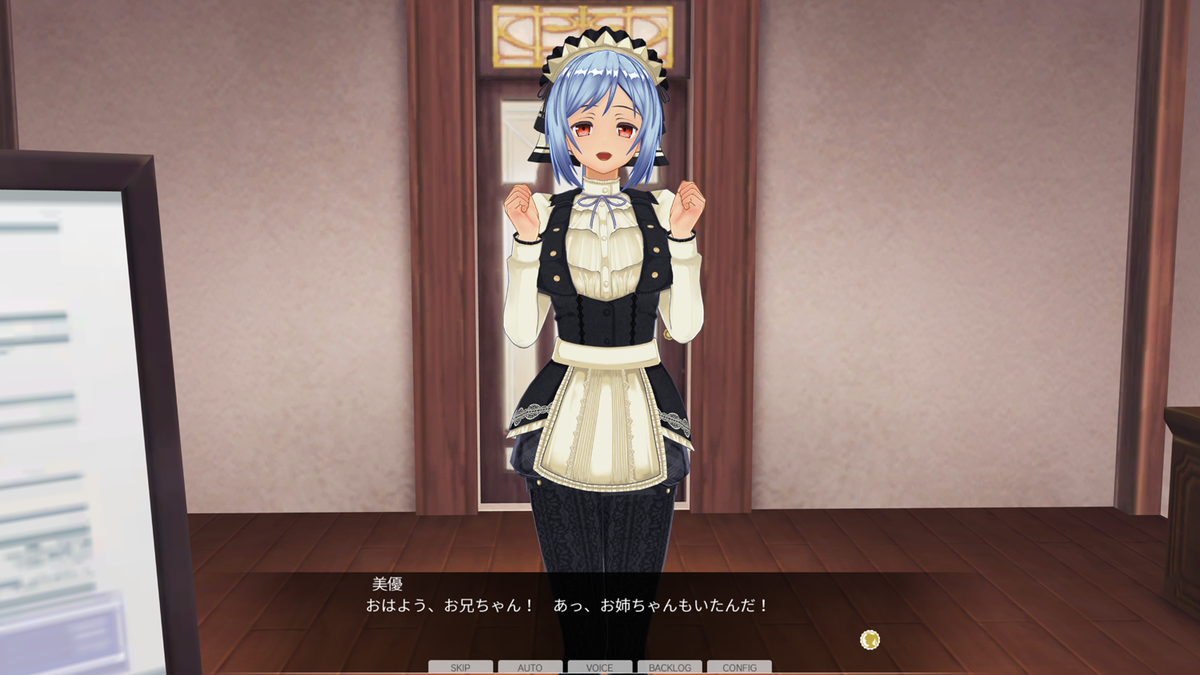The width and height of the screenshot is (1200, 675).
Task: Tap the SKIP button
Action: coord(460,667)
